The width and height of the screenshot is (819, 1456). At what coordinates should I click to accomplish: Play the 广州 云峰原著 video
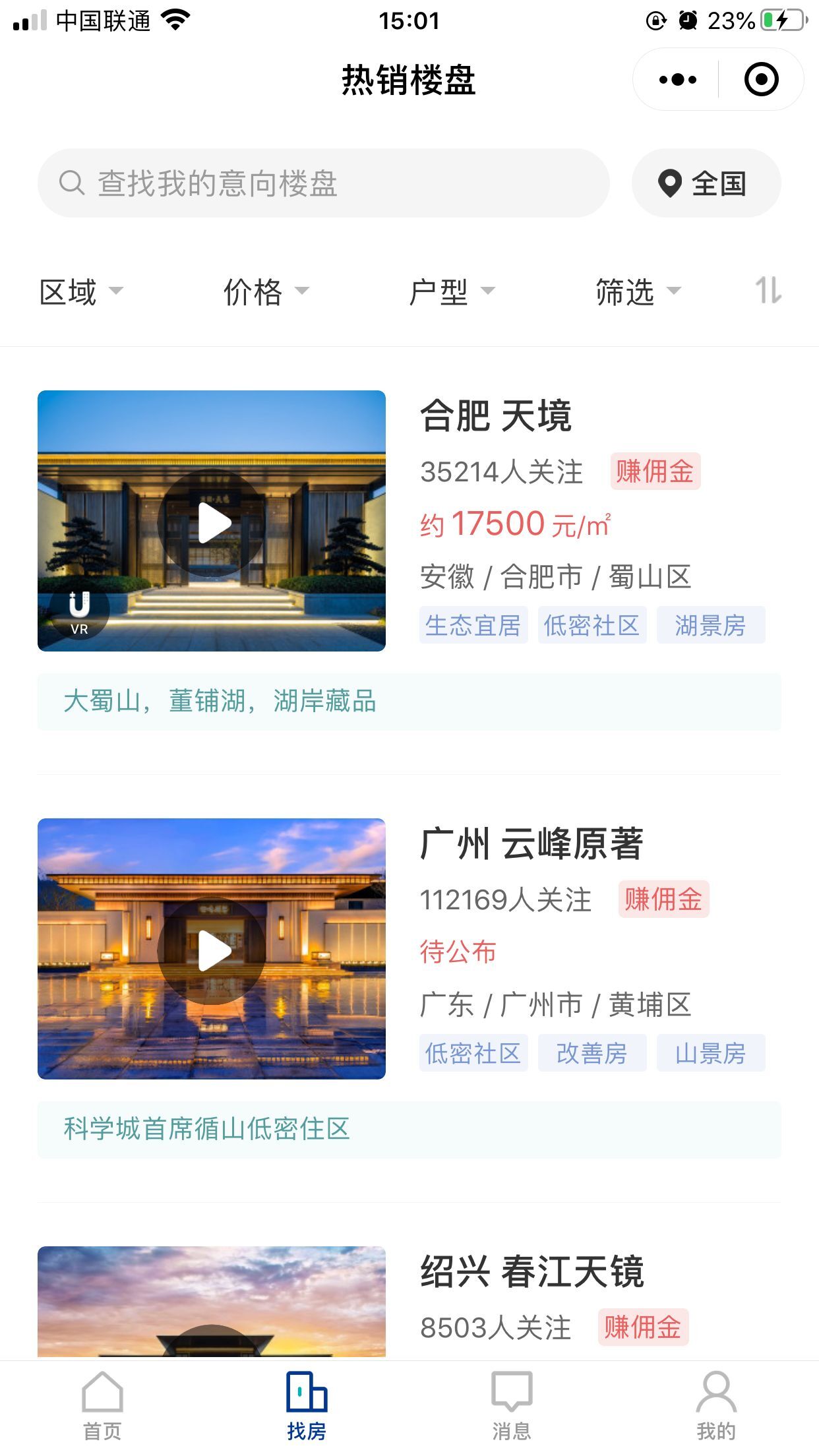[x=212, y=950]
